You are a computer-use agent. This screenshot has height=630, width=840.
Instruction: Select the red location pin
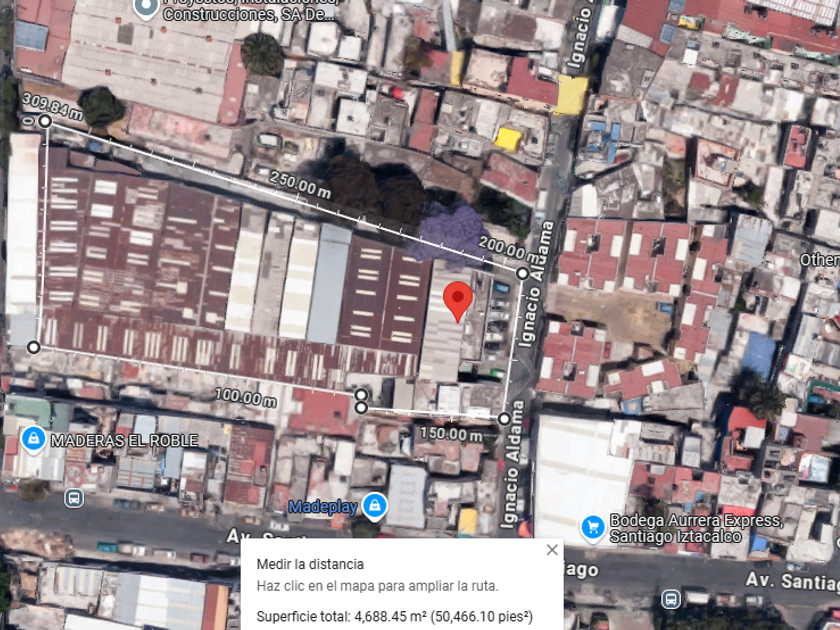pos(458,302)
